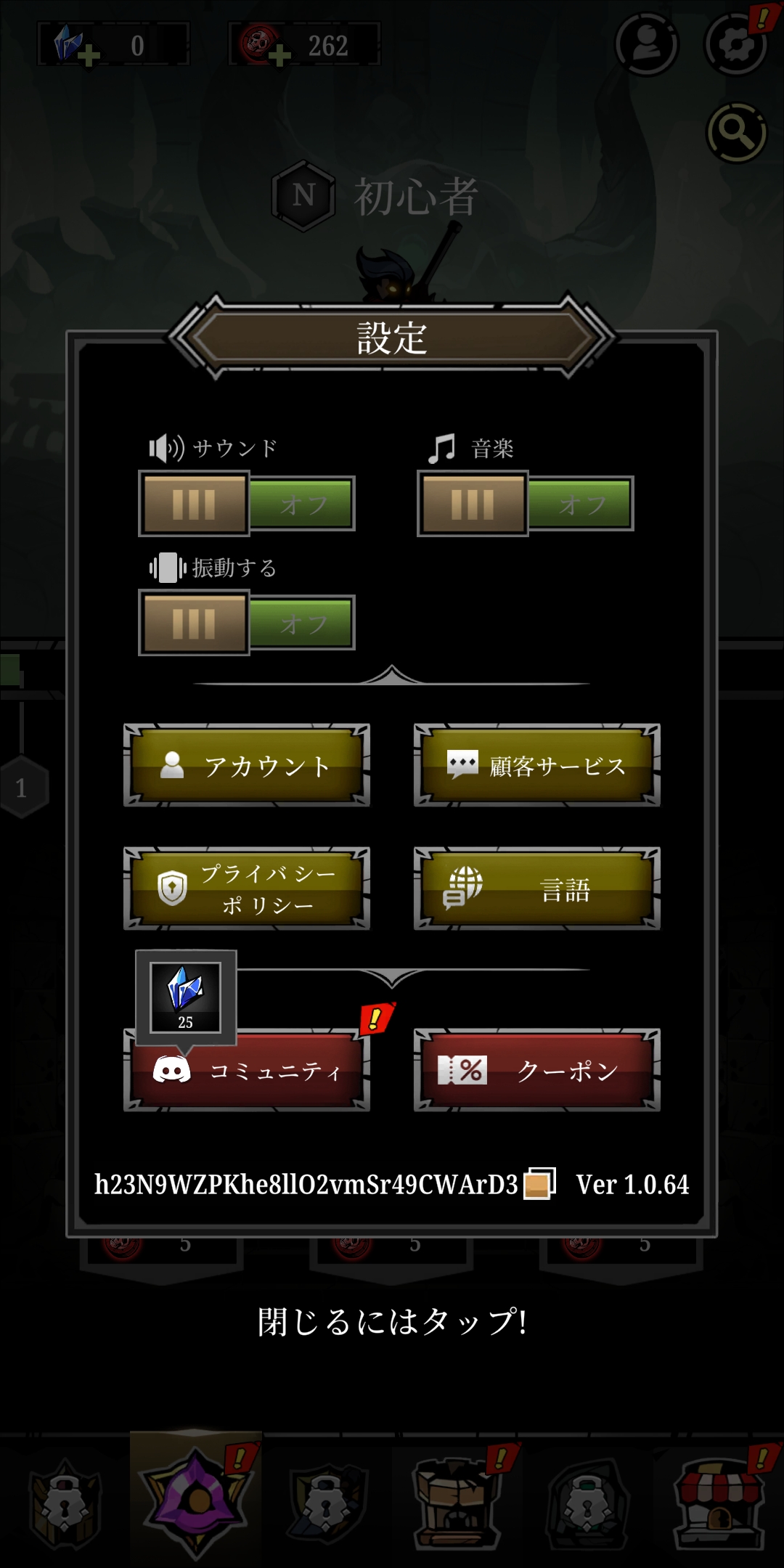Tap 閉じるにはタップ! to close settings
This screenshot has width=784, height=1568.
click(x=392, y=1322)
